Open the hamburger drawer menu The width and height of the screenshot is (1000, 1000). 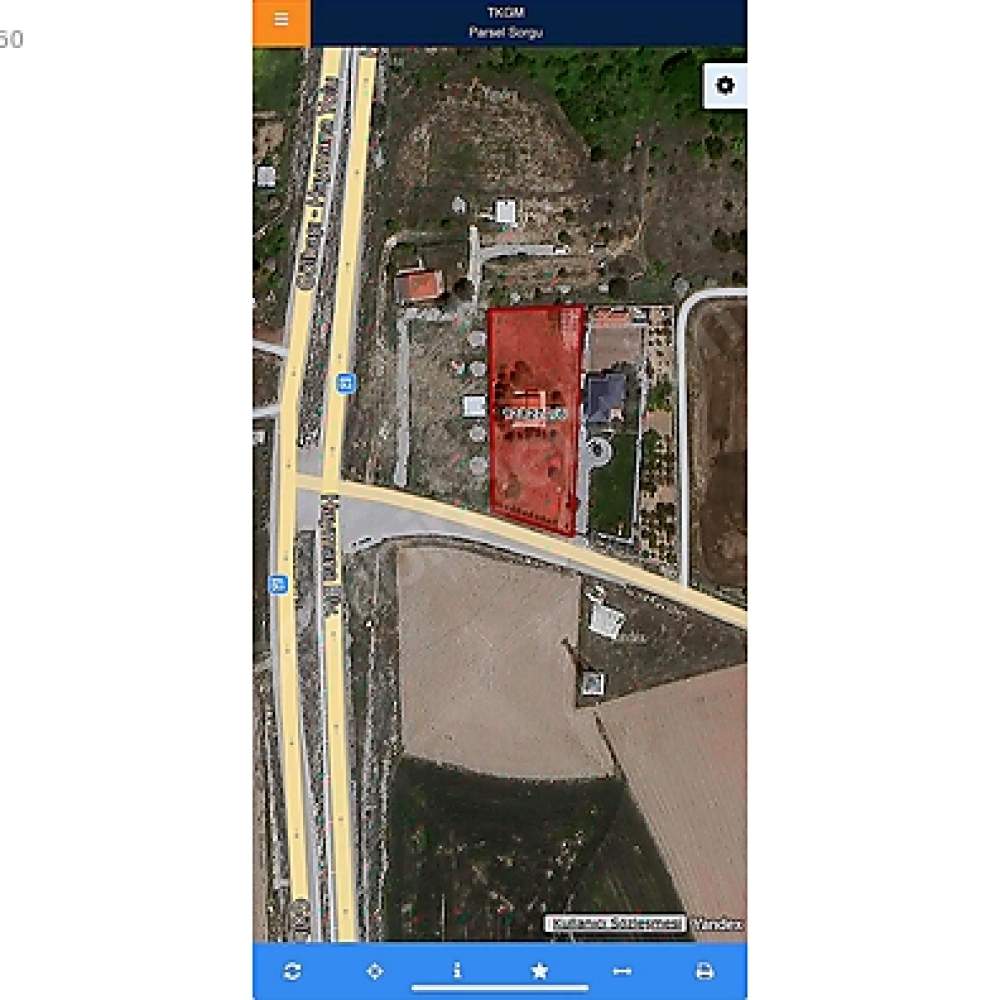pos(281,21)
